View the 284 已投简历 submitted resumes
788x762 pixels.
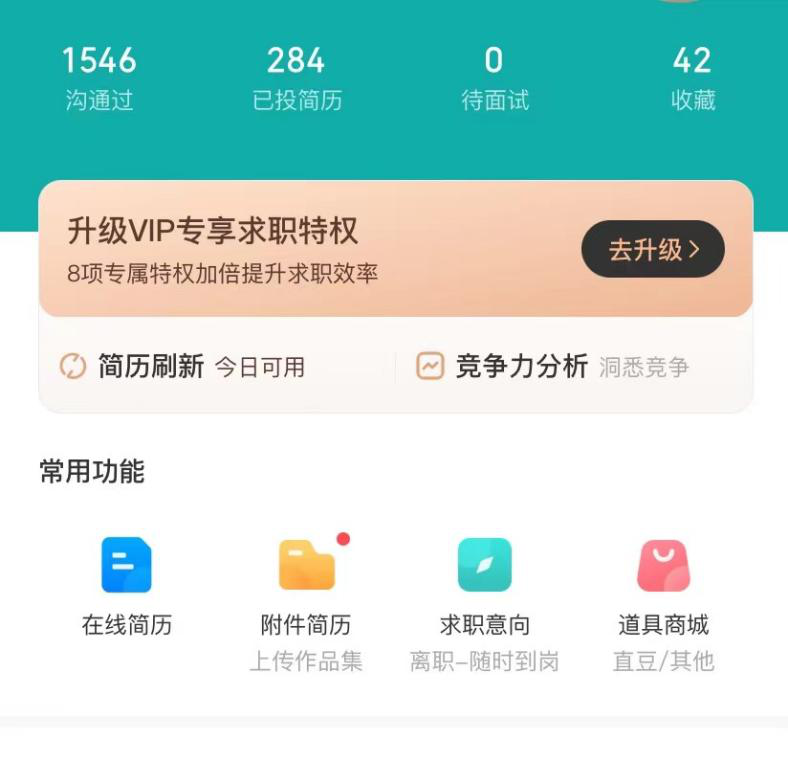(296, 77)
